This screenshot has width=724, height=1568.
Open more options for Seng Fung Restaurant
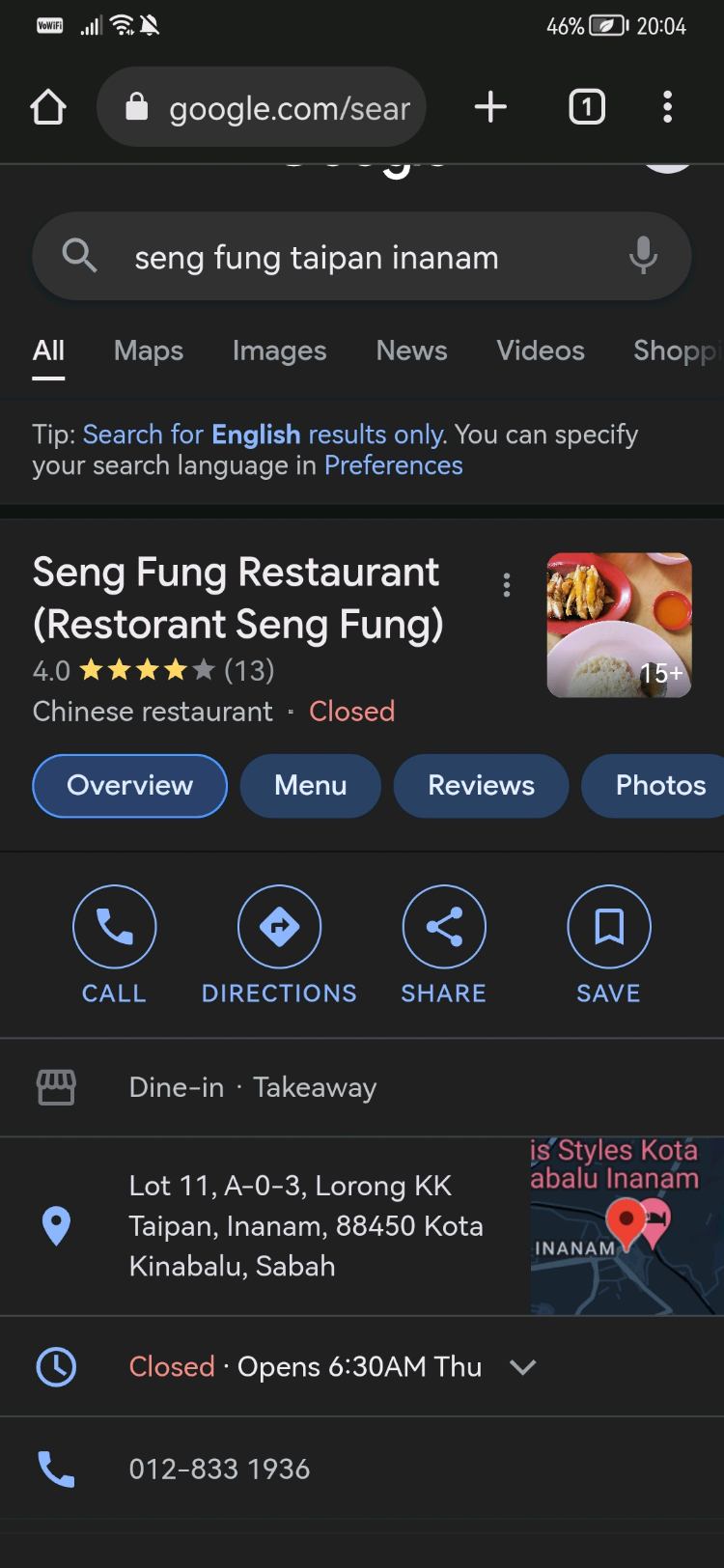point(507,585)
